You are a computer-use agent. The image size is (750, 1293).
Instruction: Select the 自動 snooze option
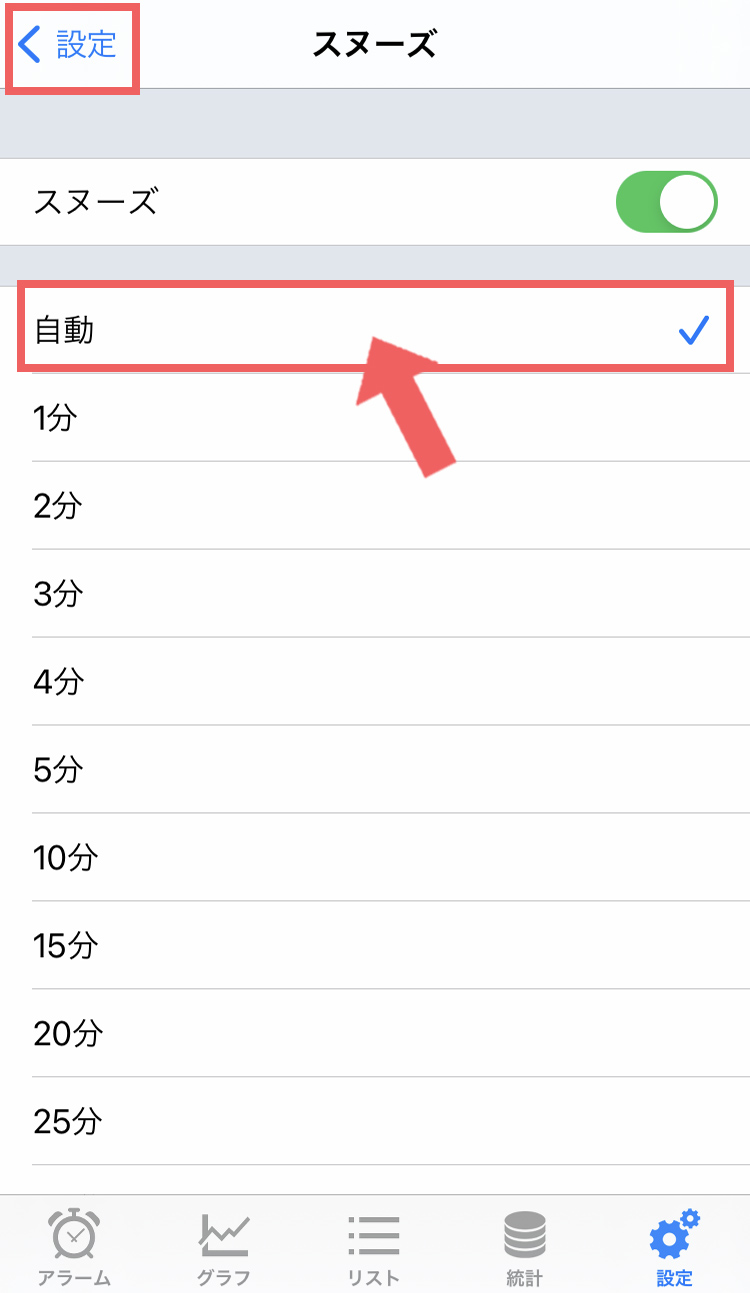[x=375, y=329]
